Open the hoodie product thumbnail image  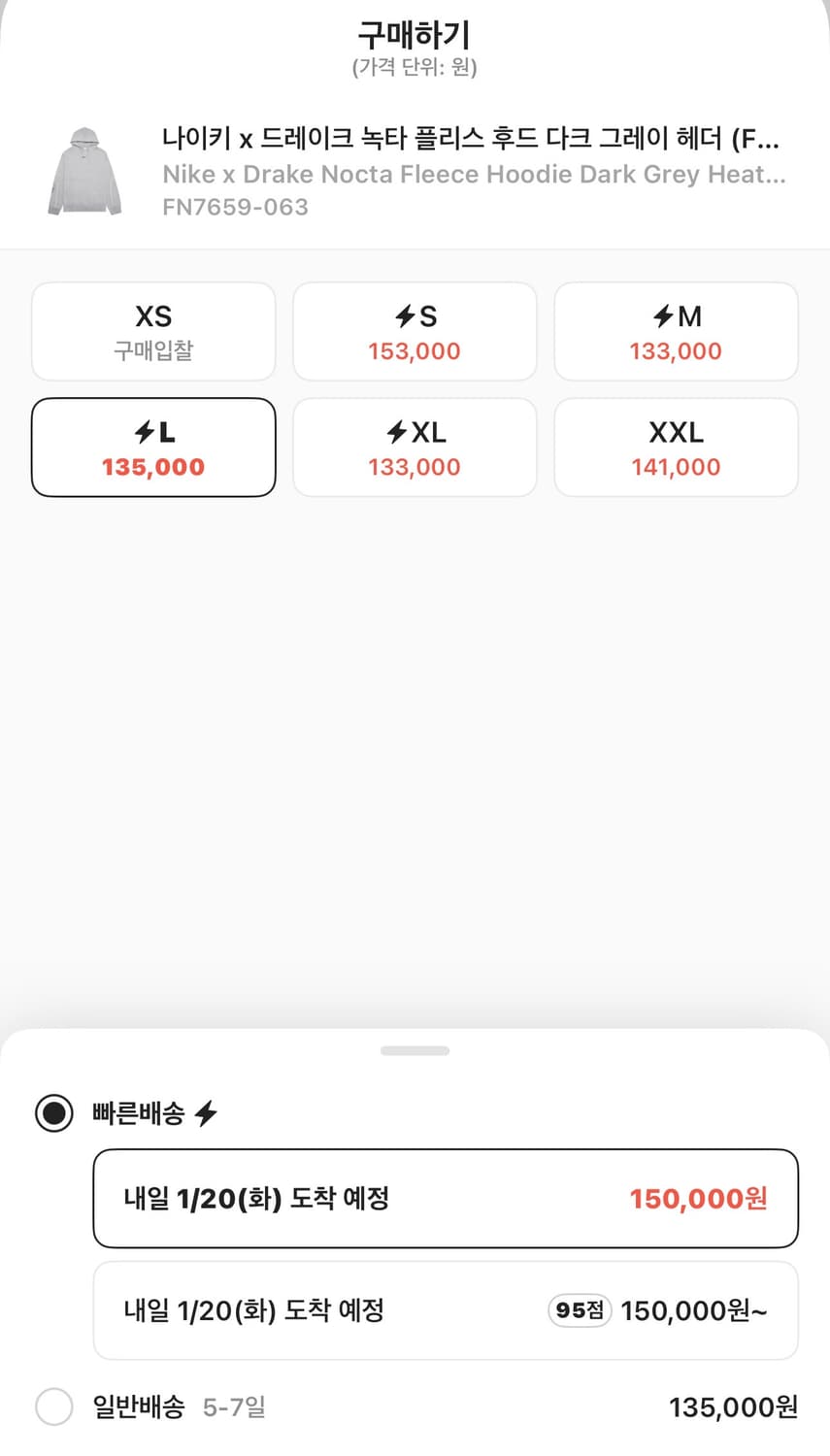(83, 172)
